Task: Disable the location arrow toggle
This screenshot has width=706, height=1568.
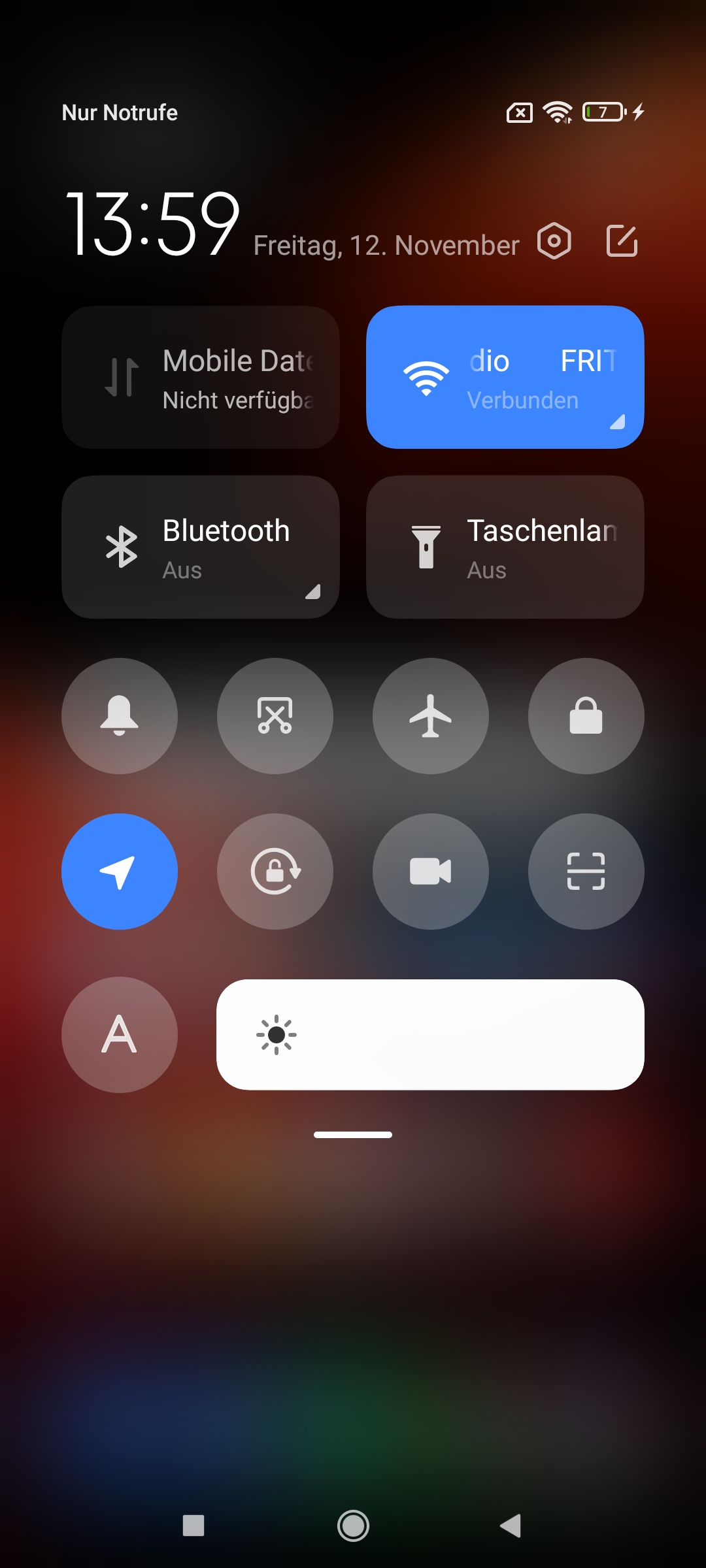Action: [x=120, y=872]
